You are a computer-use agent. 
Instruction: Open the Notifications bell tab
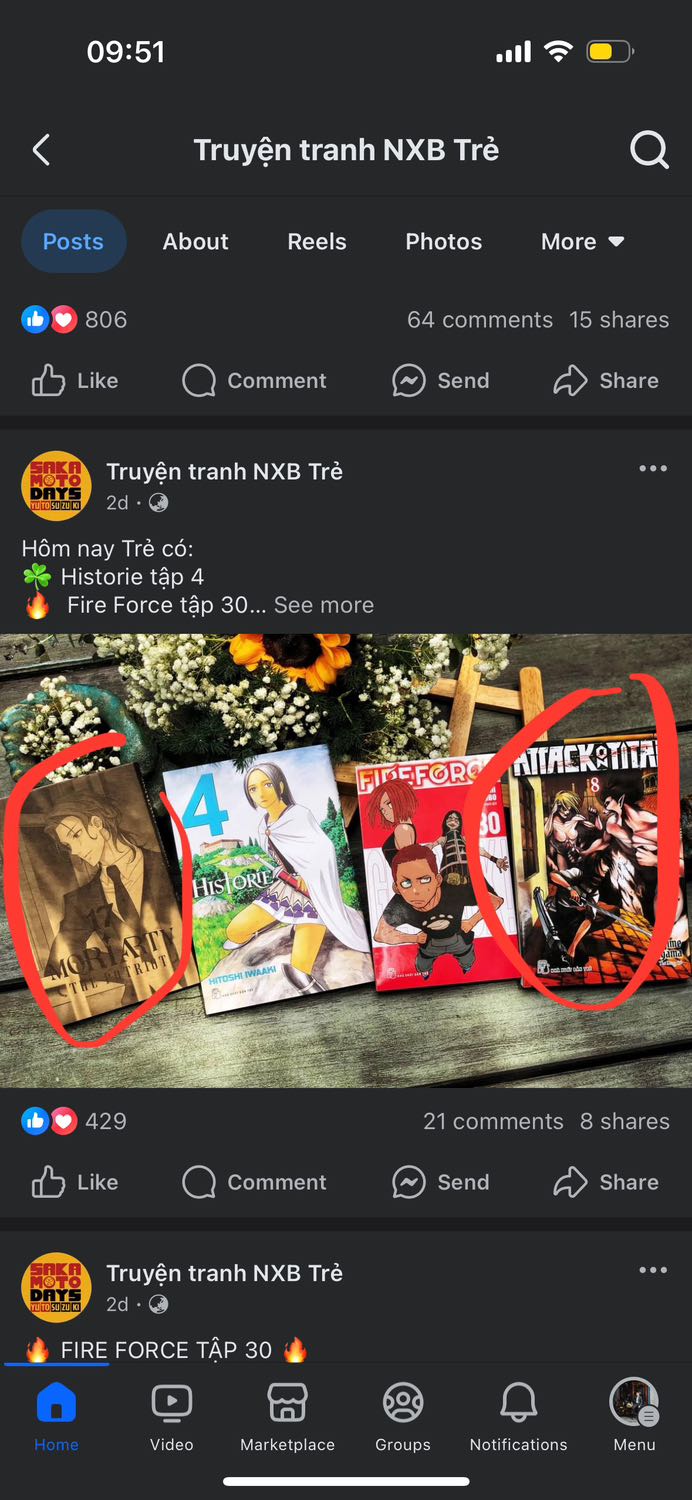click(x=518, y=1416)
